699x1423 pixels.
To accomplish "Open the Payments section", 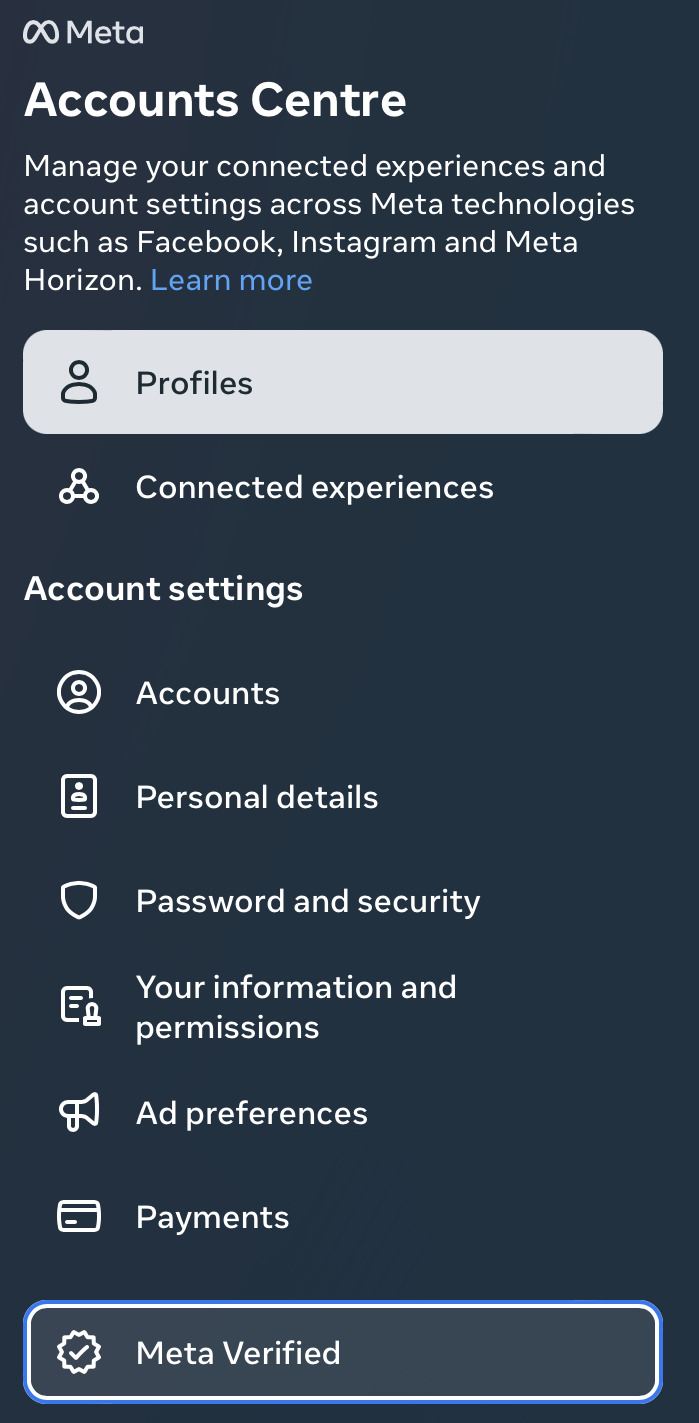I will tap(212, 1218).
